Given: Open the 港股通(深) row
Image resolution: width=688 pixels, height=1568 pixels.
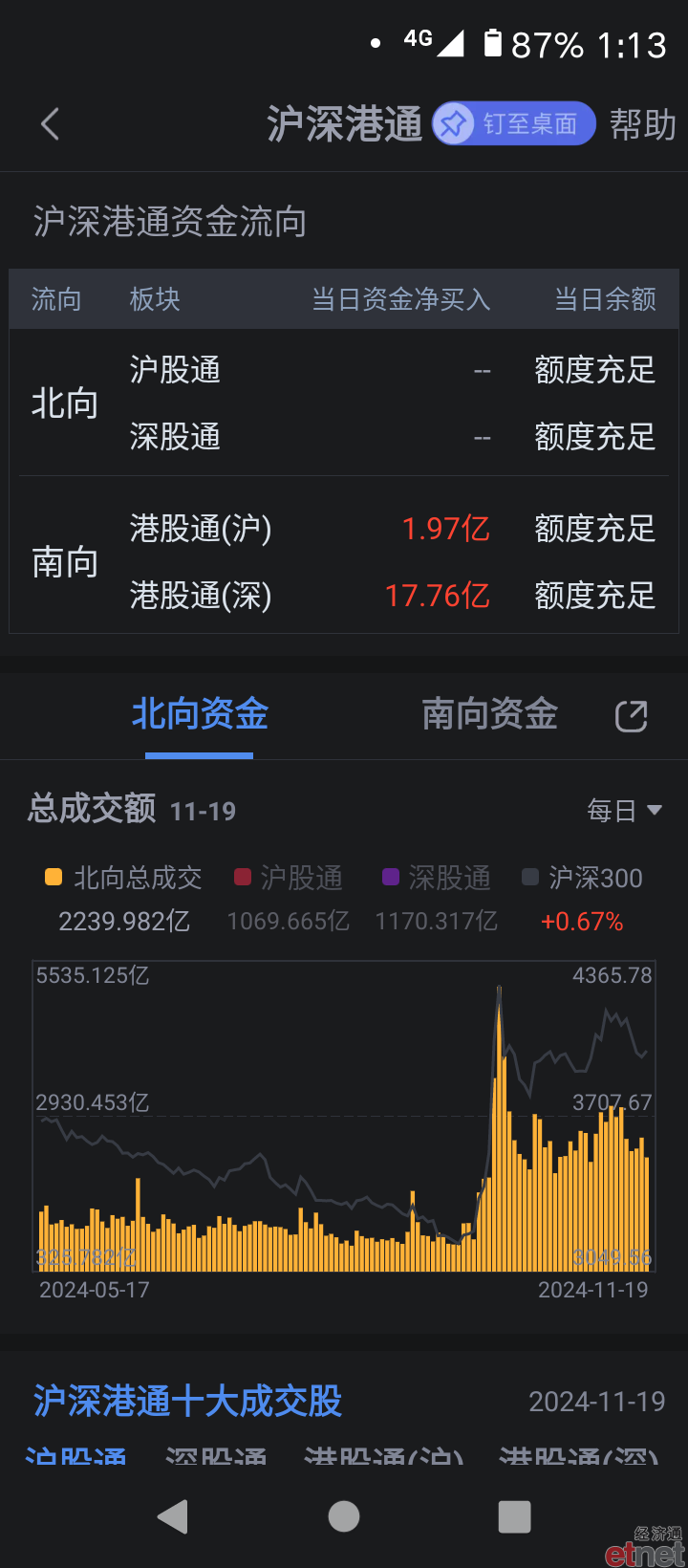Looking at the screenshot, I should click(344, 596).
